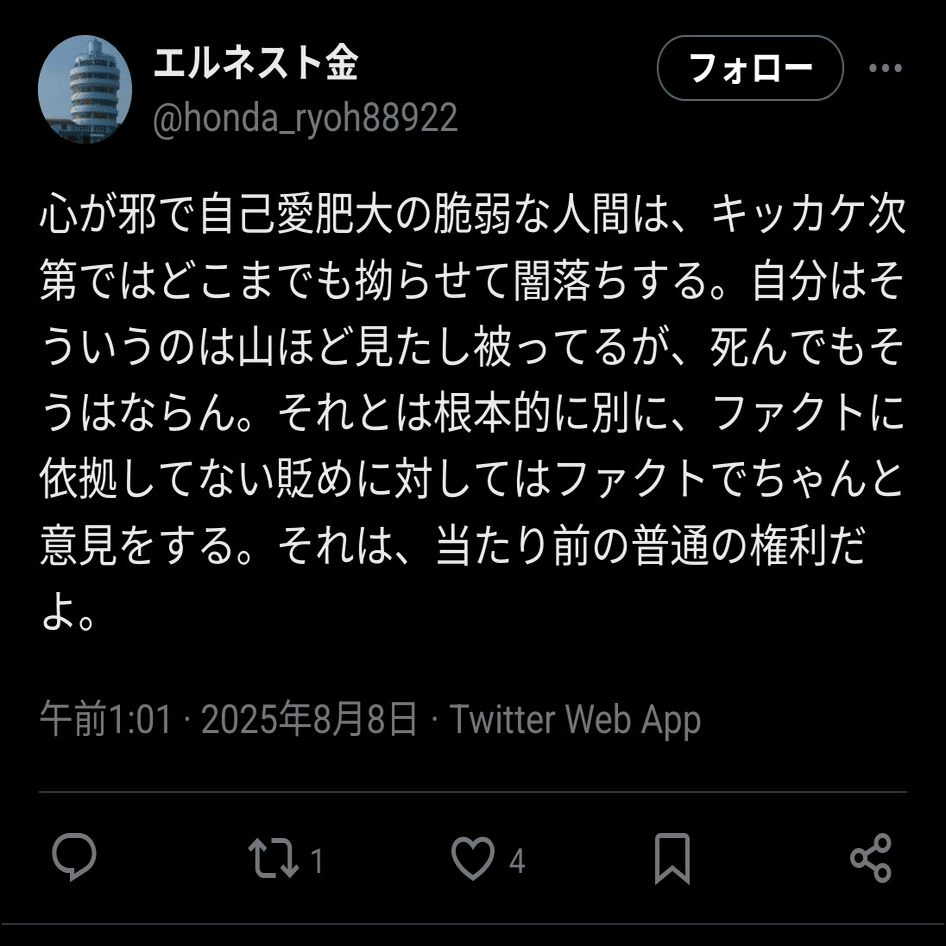Open the three-dot overflow menu

click(885, 68)
